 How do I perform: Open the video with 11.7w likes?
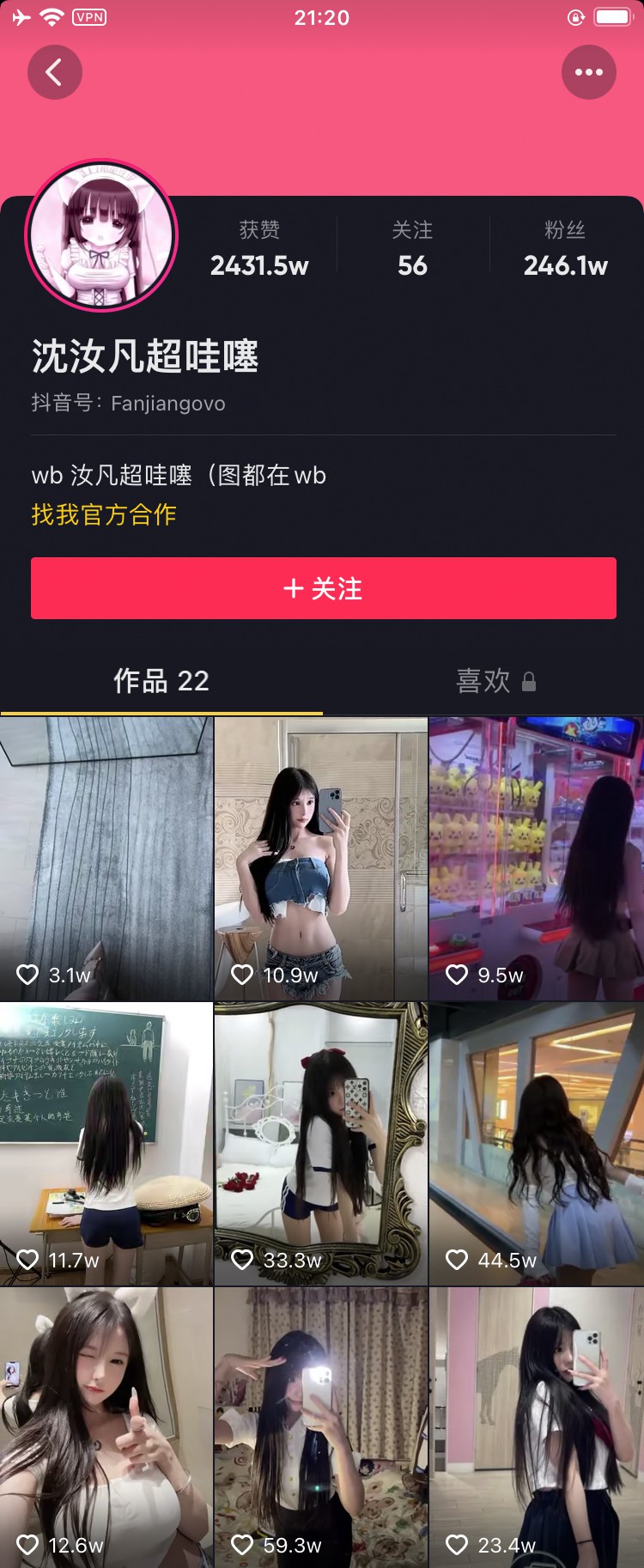tap(106, 1144)
